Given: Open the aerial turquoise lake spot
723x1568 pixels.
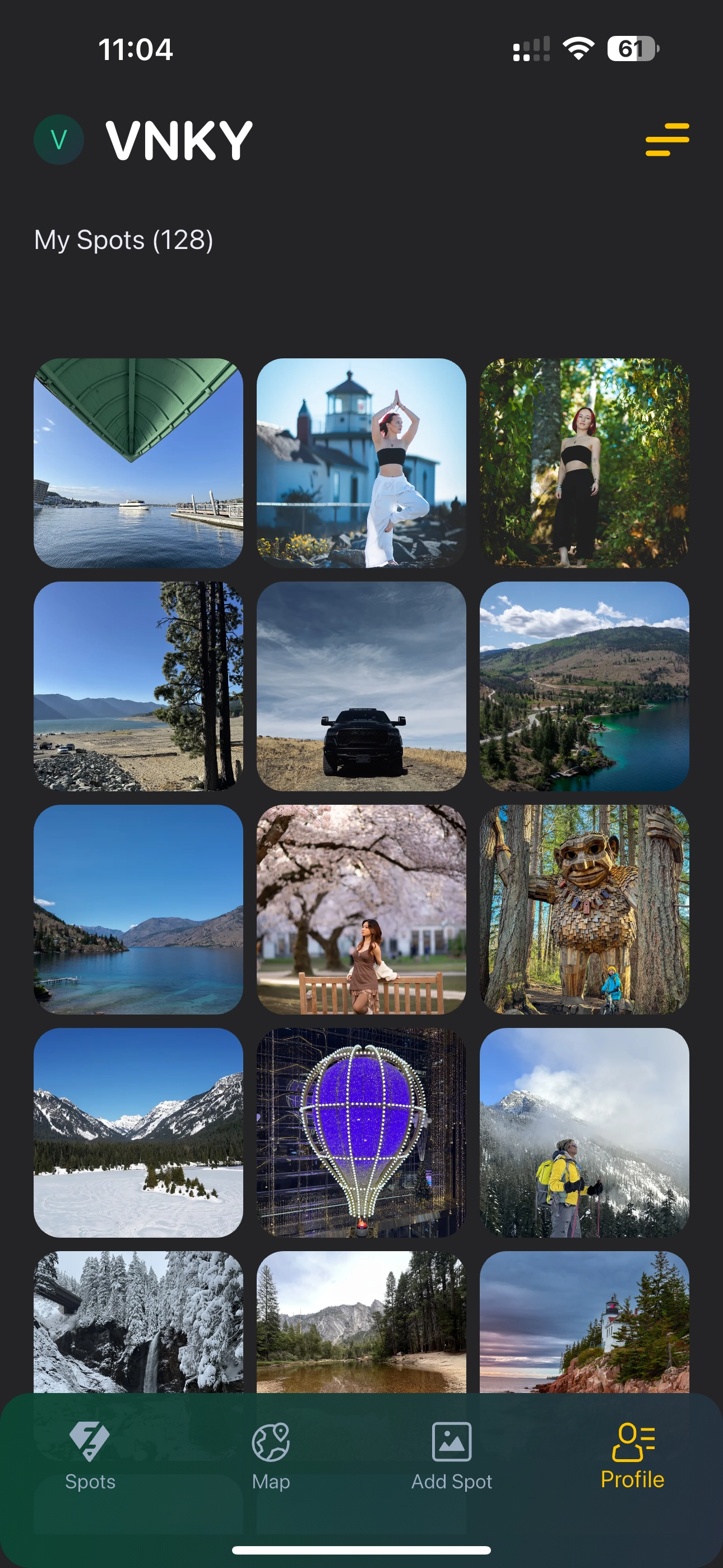Looking at the screenshot, I should click(x=584, y=686).
